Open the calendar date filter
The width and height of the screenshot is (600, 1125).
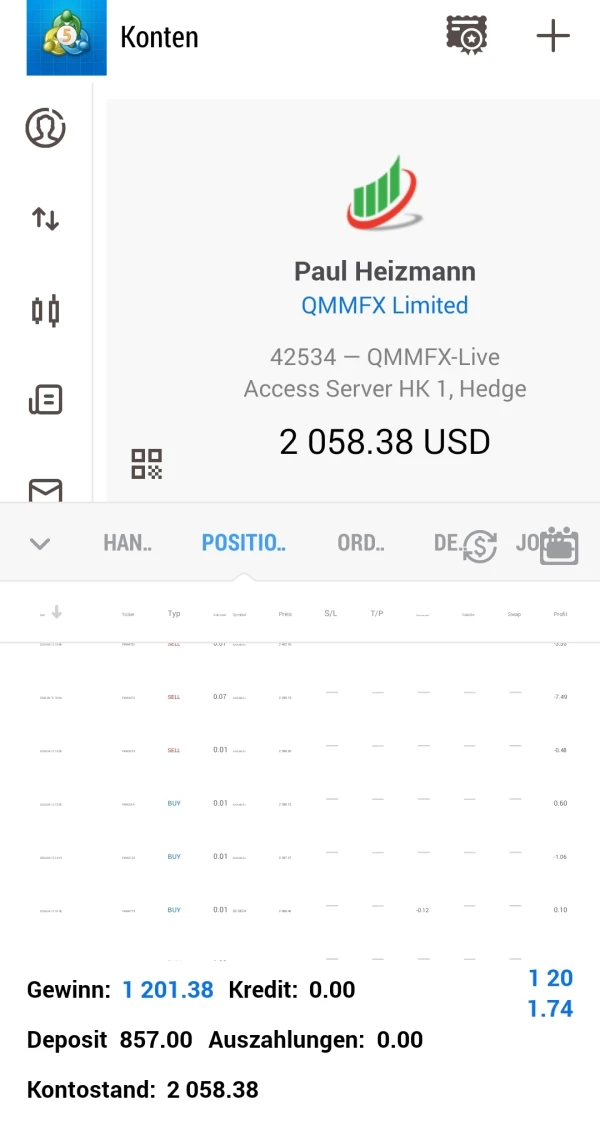point(559,546)
